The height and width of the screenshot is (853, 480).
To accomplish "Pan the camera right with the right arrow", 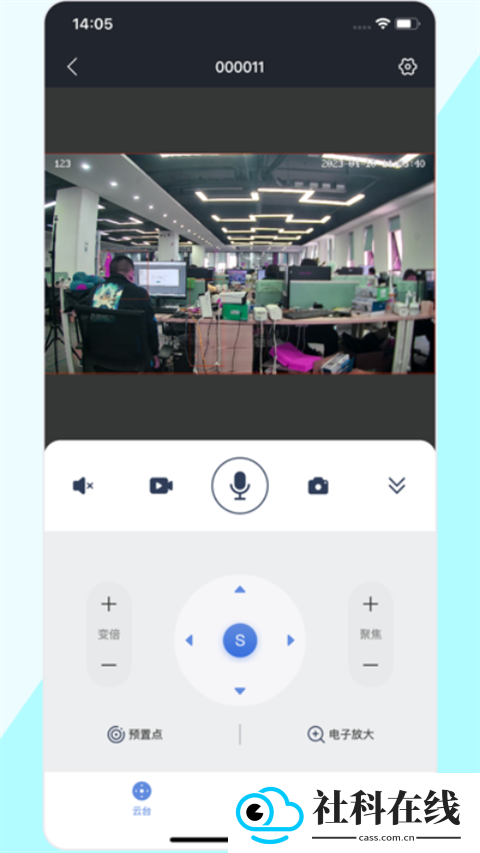I will coord(291,640).
